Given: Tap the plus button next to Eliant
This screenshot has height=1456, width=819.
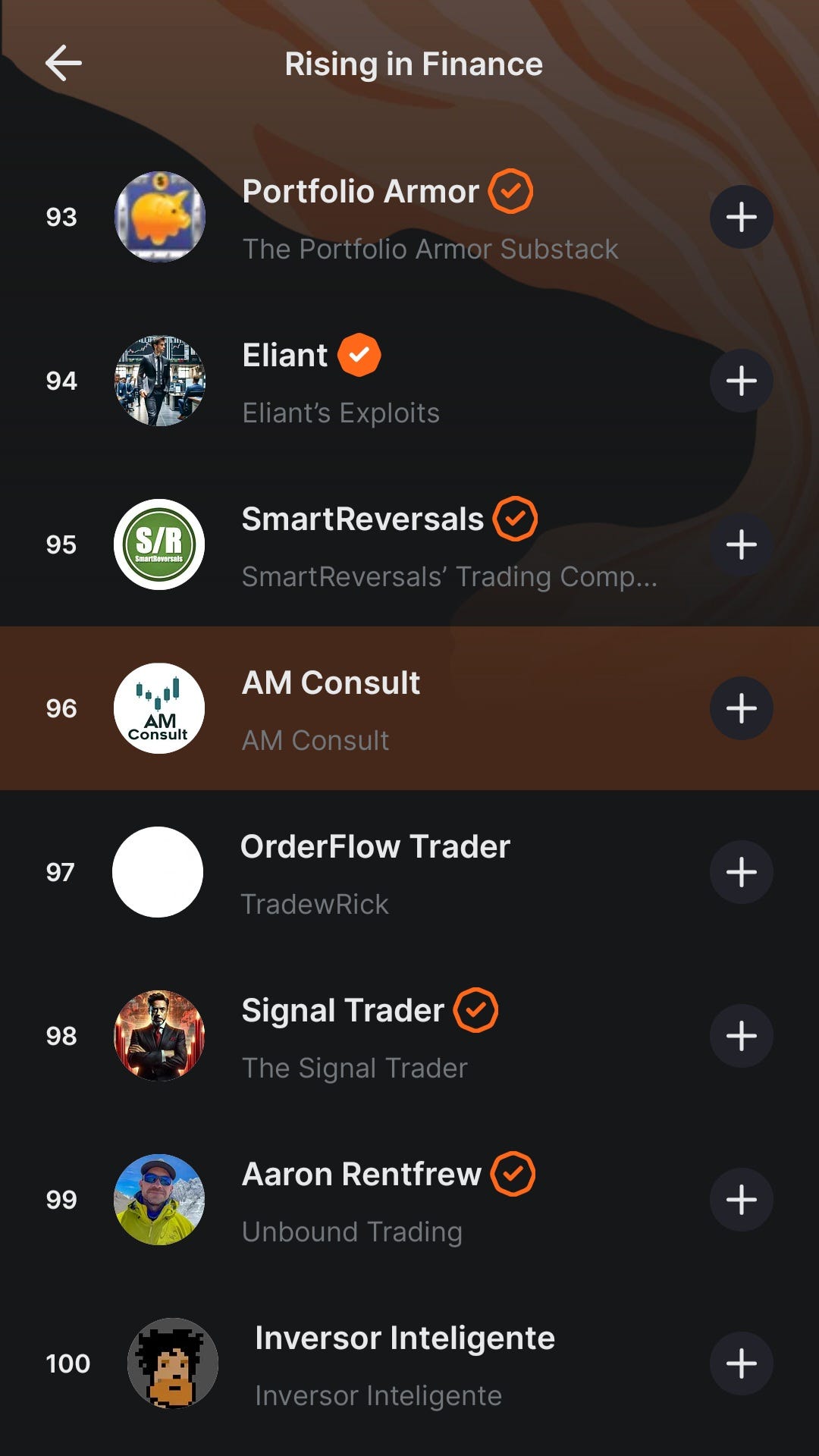Looking at the screenshot, I should (741, 381).
